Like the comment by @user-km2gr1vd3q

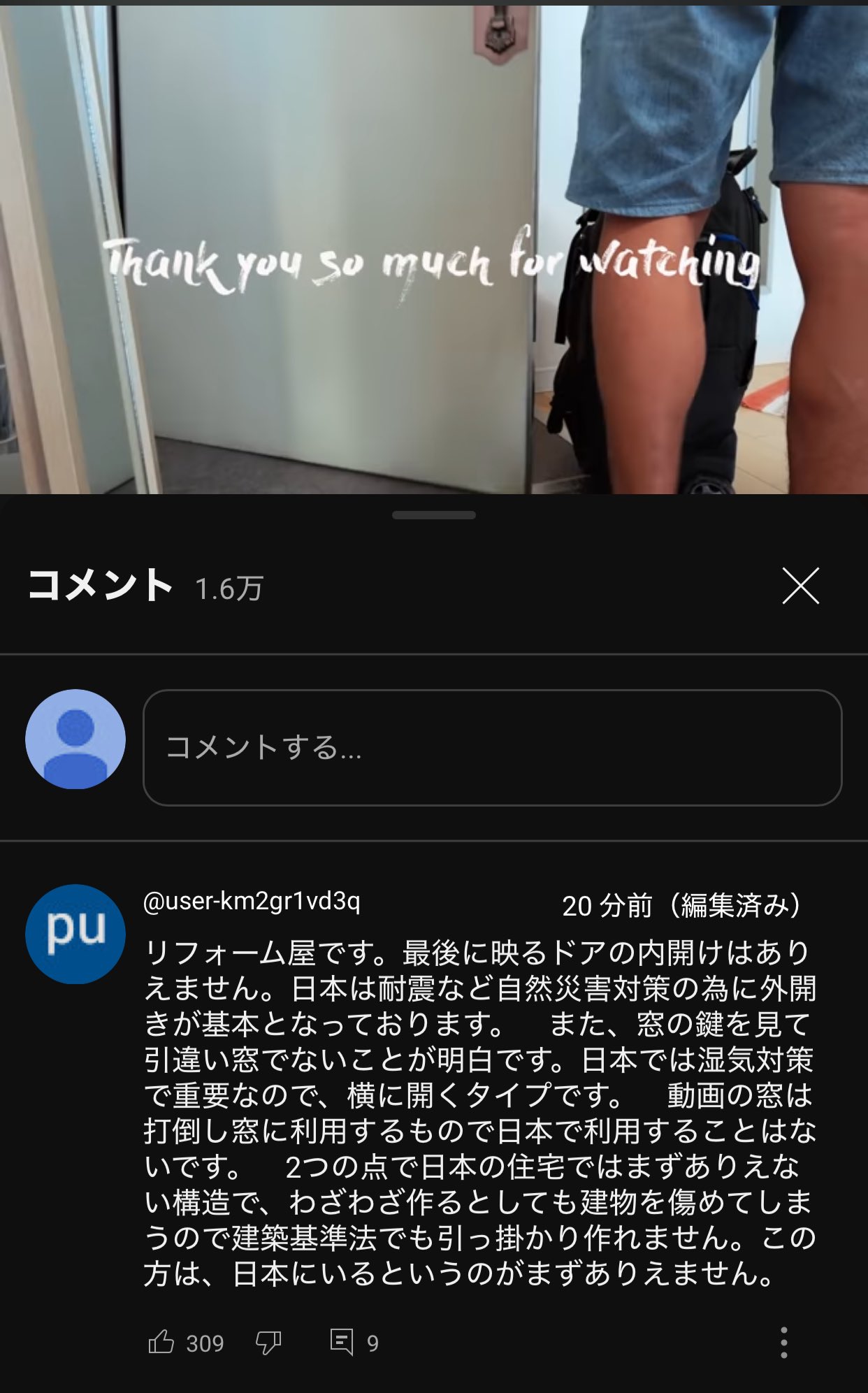click(161, 1342)
